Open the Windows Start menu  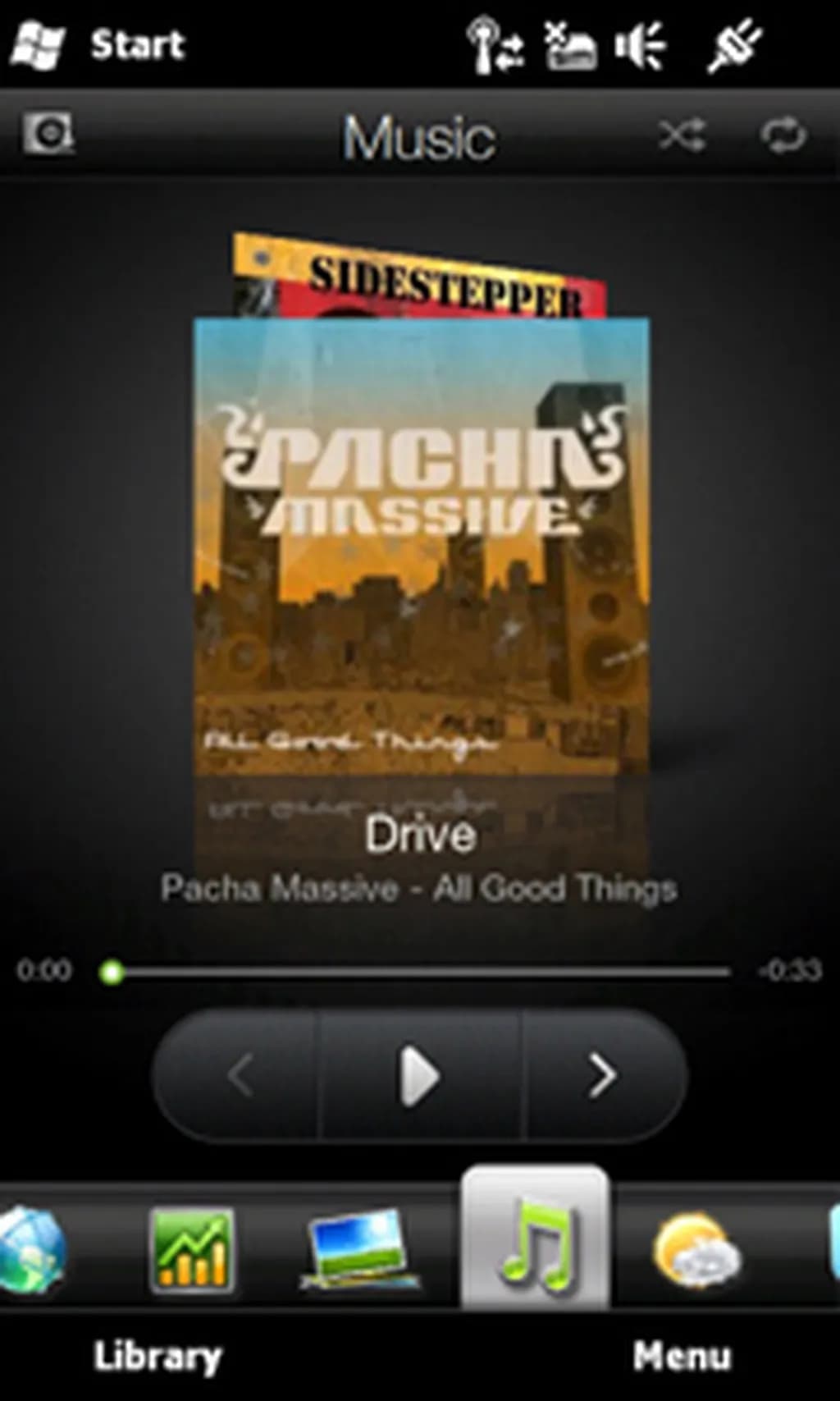pos(98,44)
